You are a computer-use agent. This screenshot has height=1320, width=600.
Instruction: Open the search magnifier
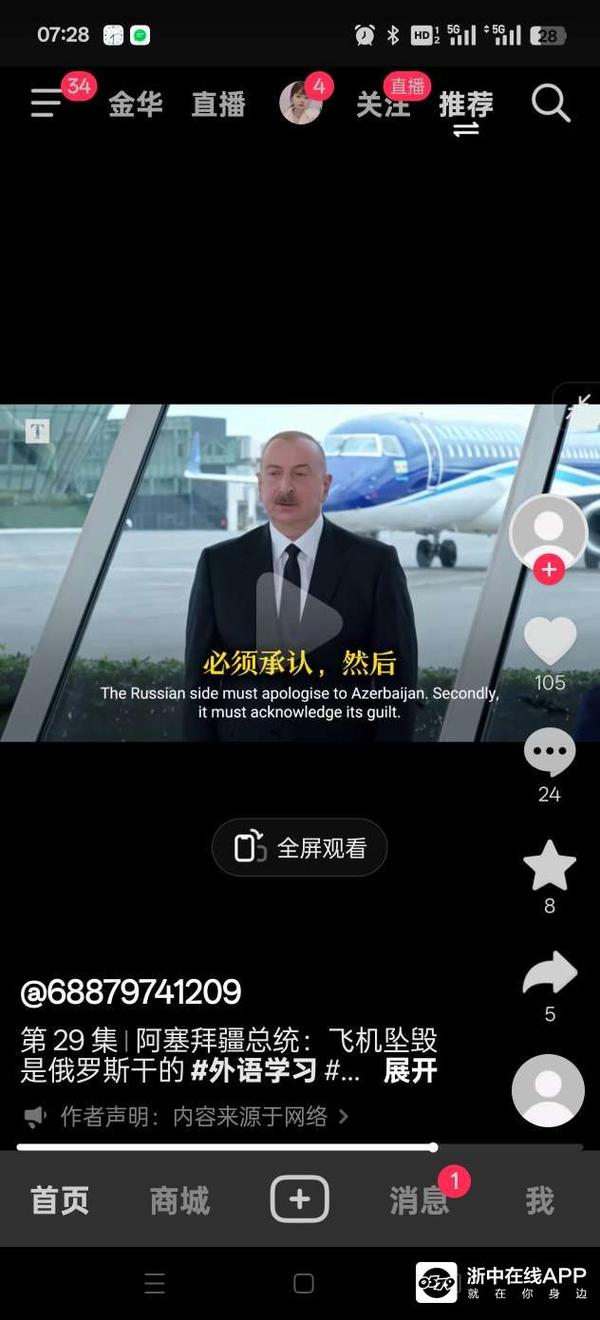tap(550, 103)
